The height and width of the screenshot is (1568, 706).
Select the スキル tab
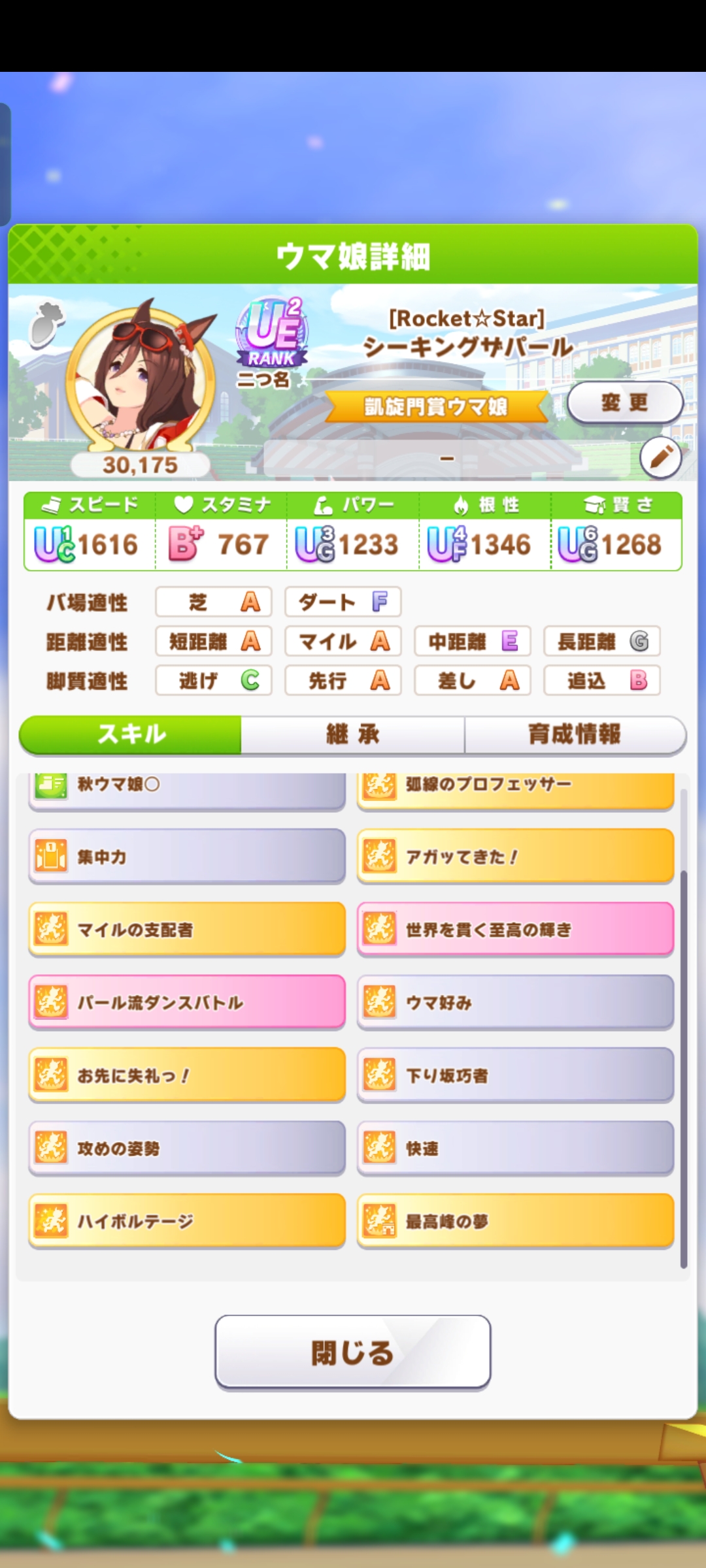coord(131,734)
